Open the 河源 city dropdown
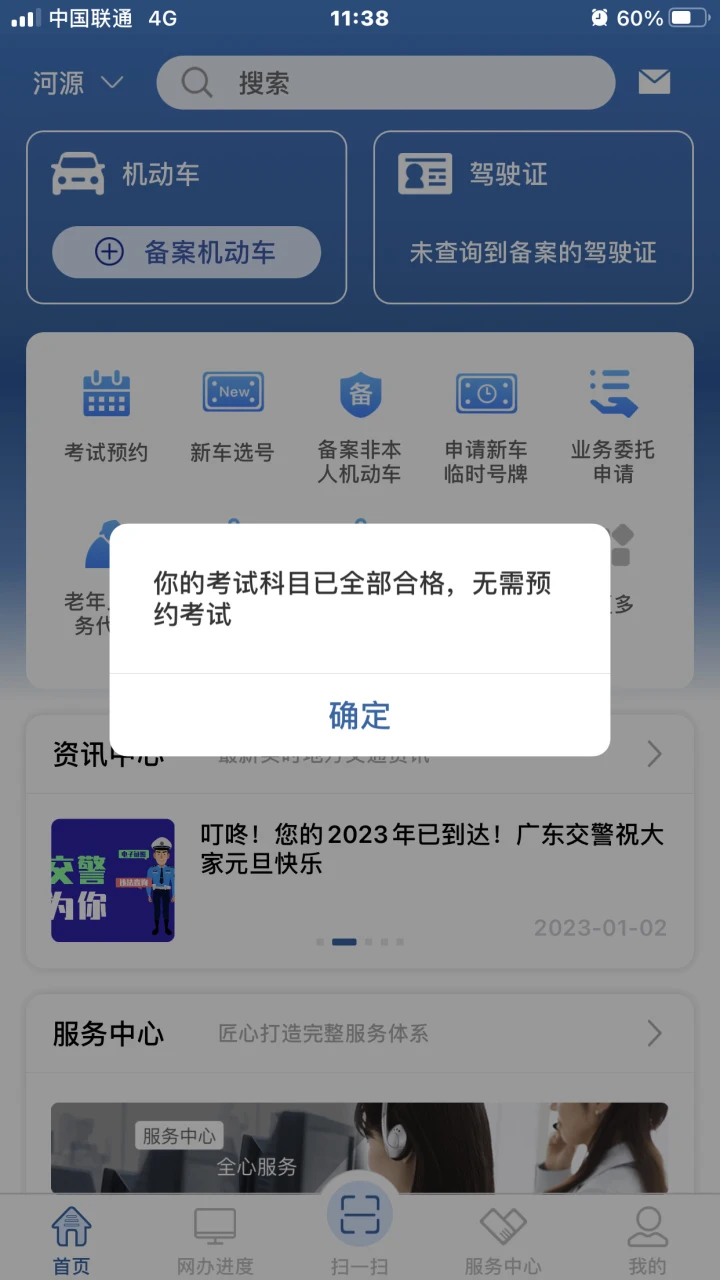 (78, 83)
